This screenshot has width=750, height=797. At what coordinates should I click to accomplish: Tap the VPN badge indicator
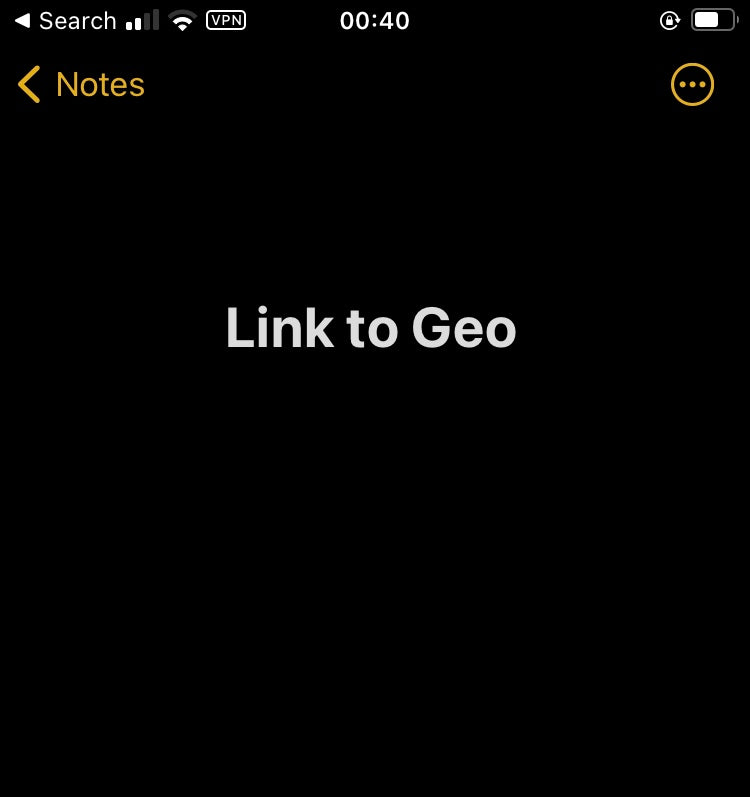pyautogui.click(x=226, y=19)
